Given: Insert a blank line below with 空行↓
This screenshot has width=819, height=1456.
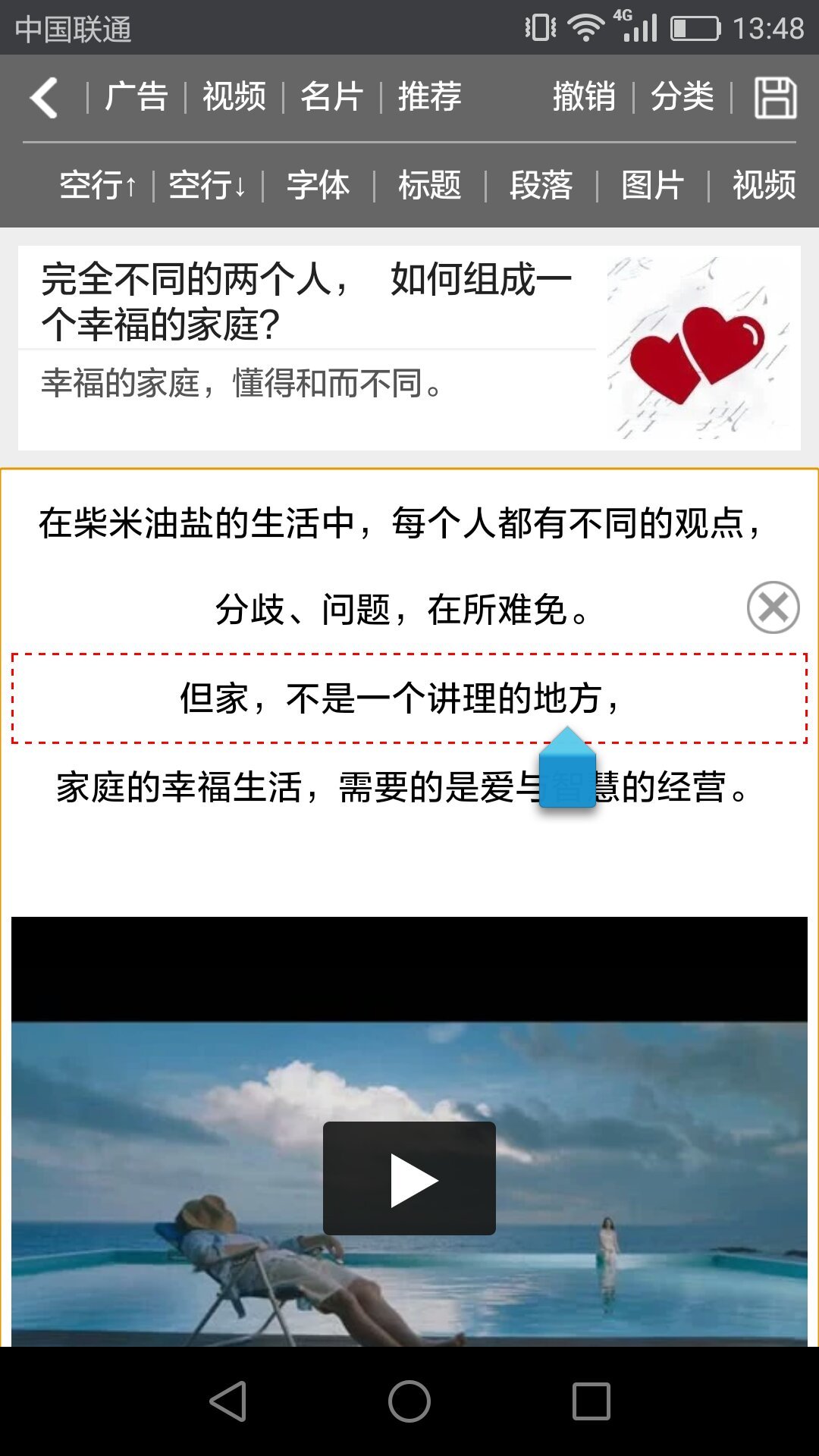Looking at the screenshot, I should coord(208,185).
